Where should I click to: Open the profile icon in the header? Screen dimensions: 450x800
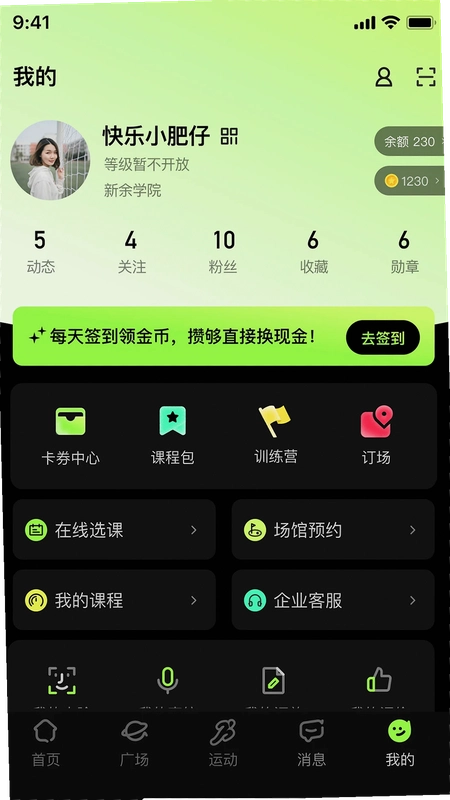coord(384,77)
